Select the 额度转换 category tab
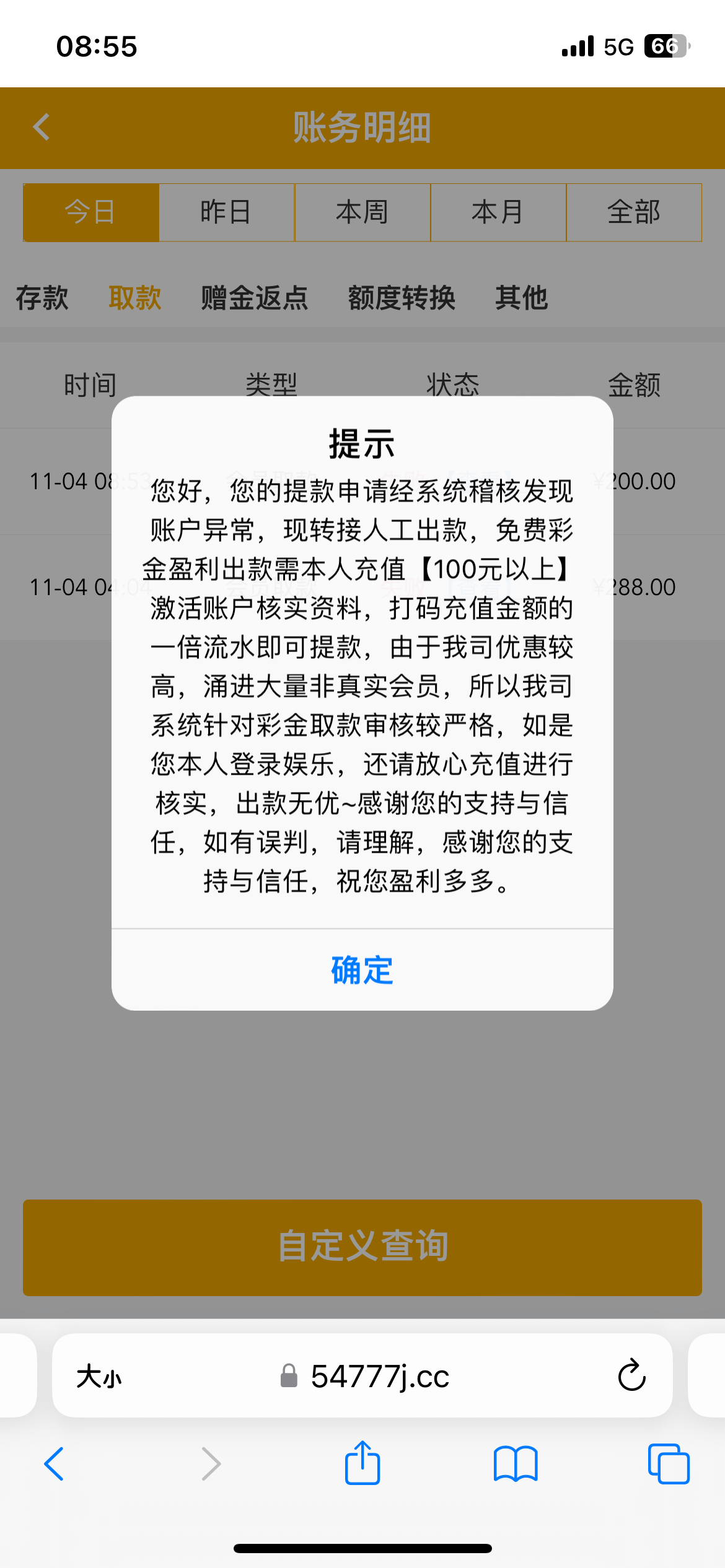Viewport: 725px width, 1568px height. [401, 298]
